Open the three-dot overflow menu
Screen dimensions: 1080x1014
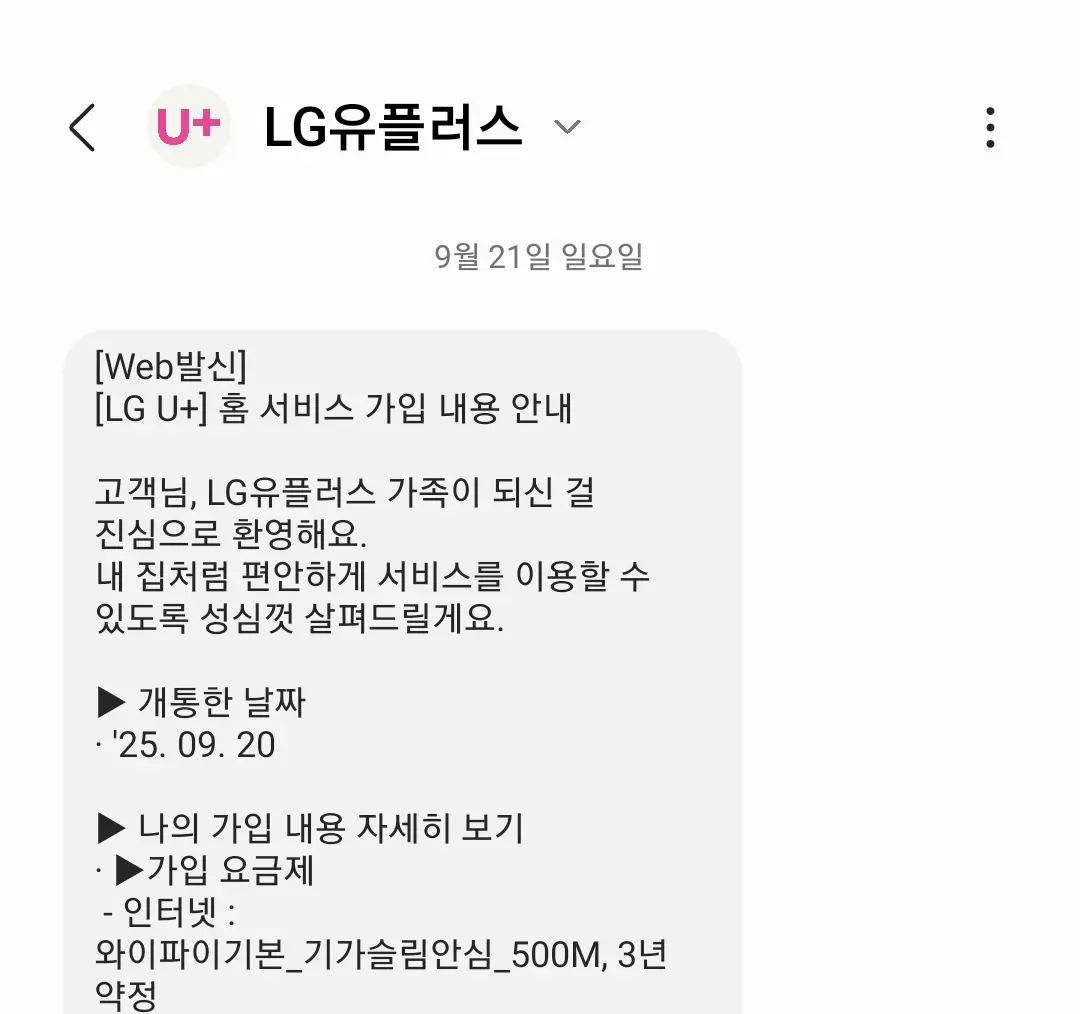pyautogui.click(x=990, y=127)
